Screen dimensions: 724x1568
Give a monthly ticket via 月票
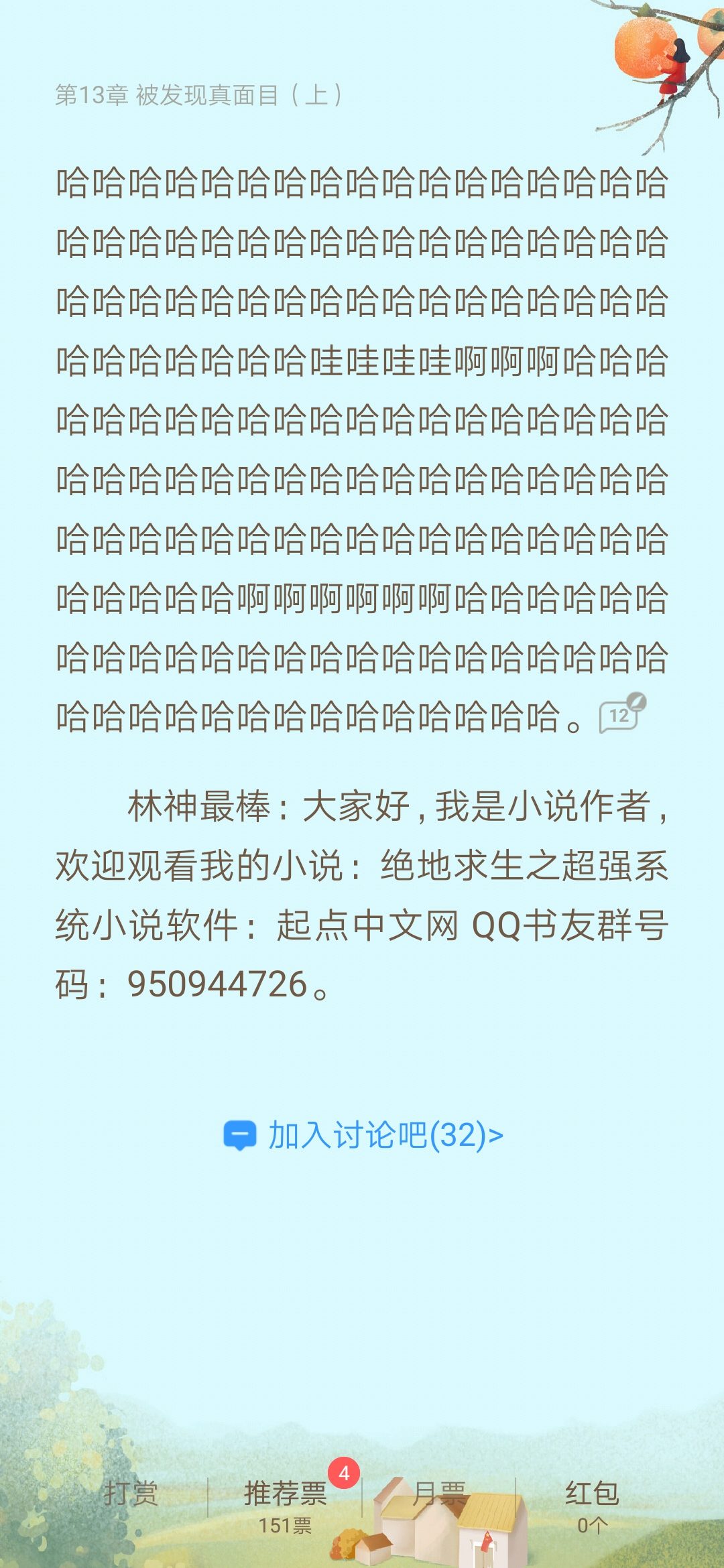pyautogui.click(x=439, y=1494)
